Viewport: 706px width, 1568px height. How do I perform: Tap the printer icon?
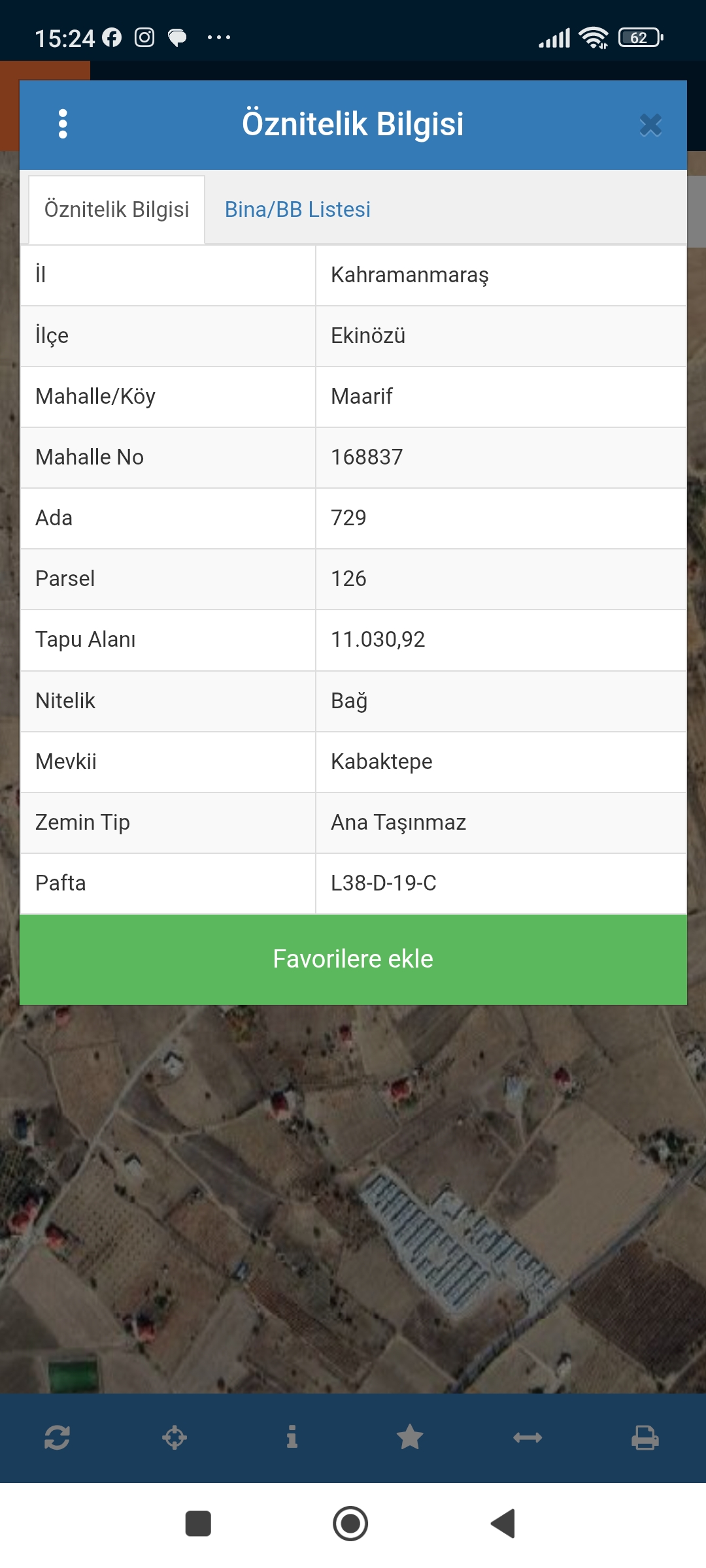coord(645,1437)
